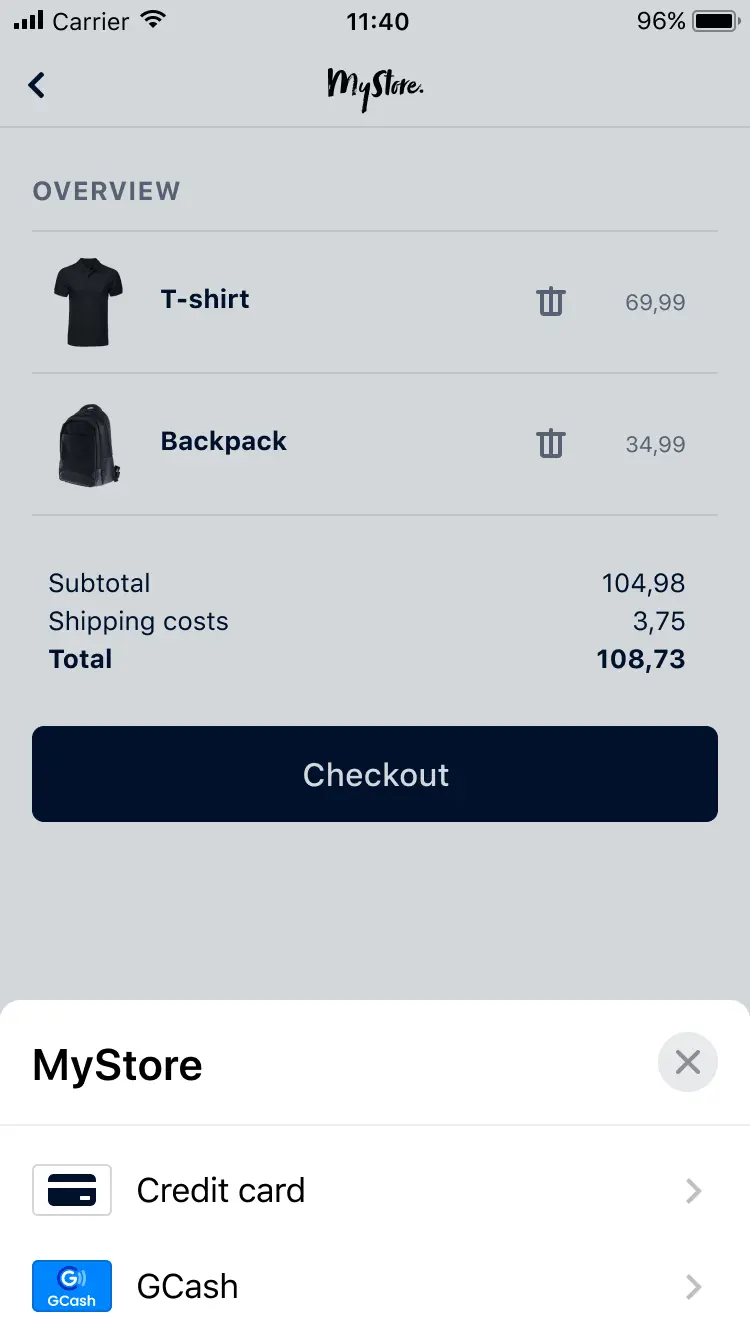
Task: Open Credit card payment details via its chevron
Action: 692,1190
